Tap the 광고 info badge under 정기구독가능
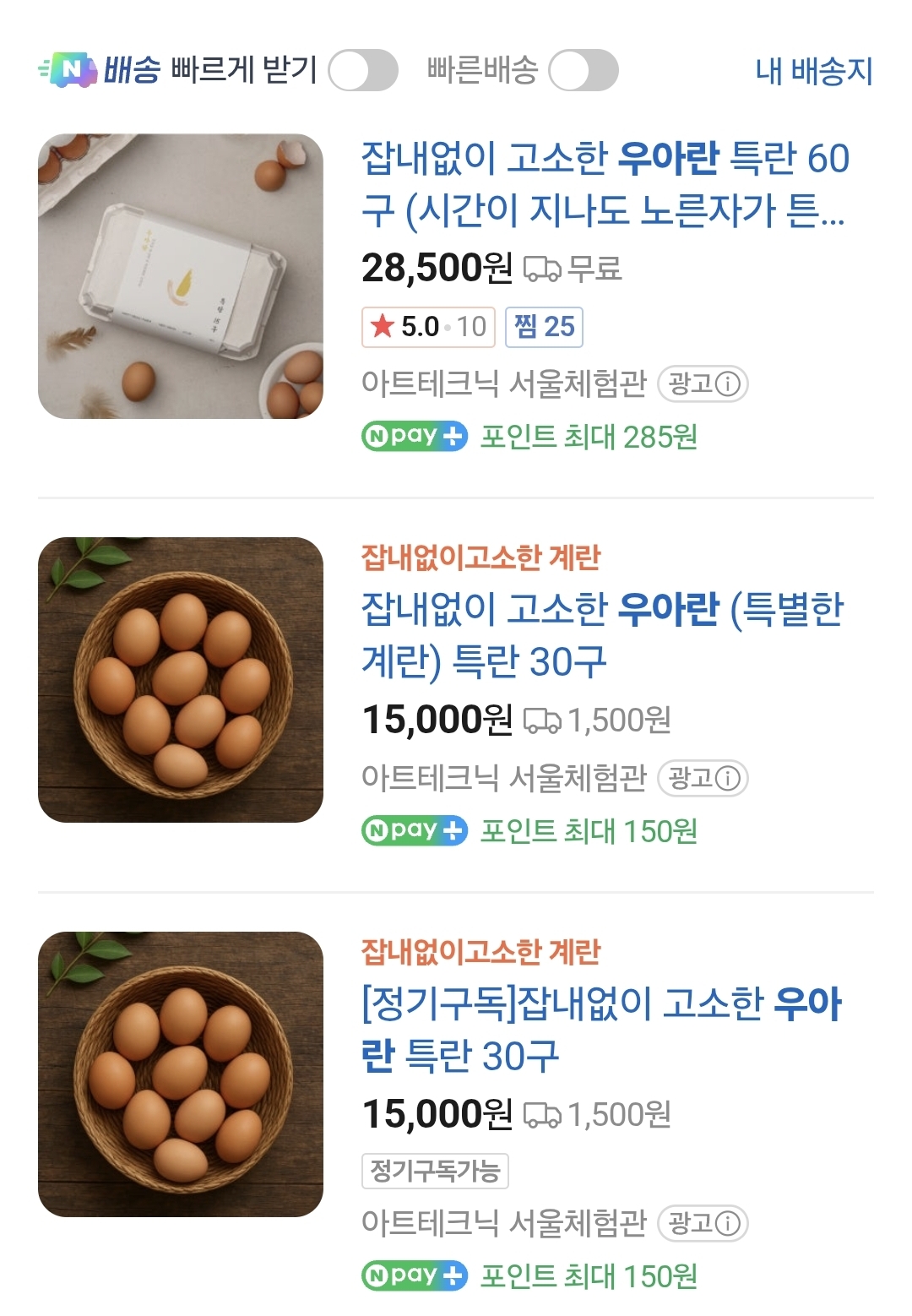The width and height of the screenshot is (912, 1316). [x=703, y=1222]
